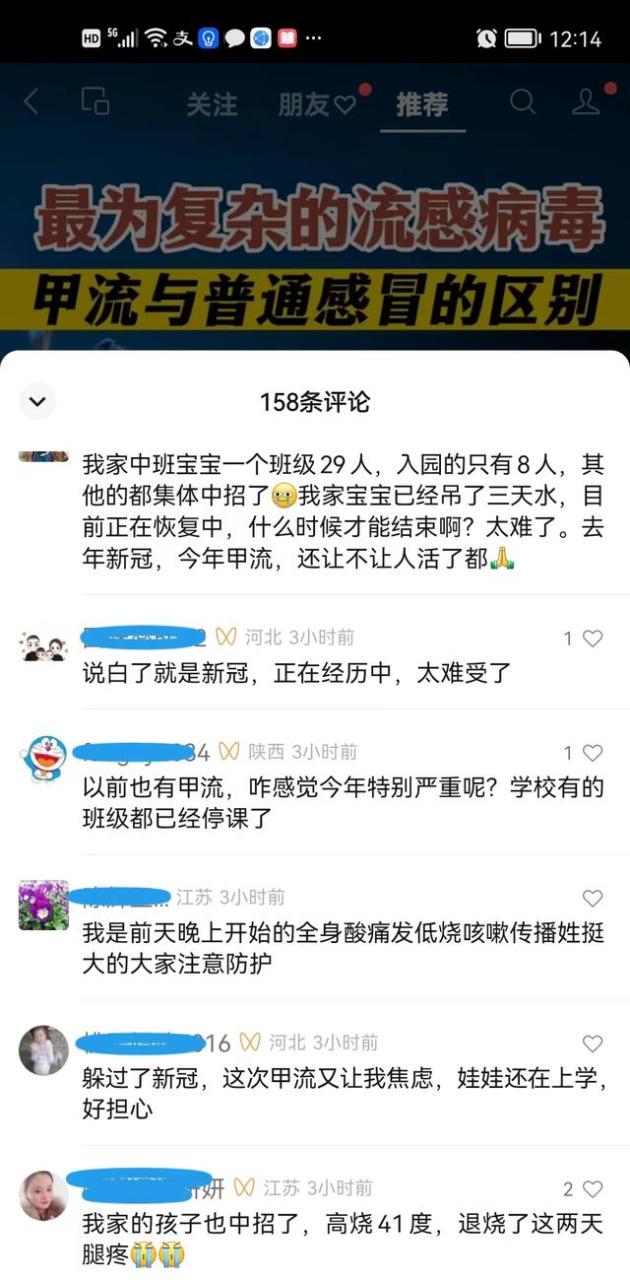The image size is (630, 1280).
Task: Open search with the magnifier icon
Action: (522, 101)
